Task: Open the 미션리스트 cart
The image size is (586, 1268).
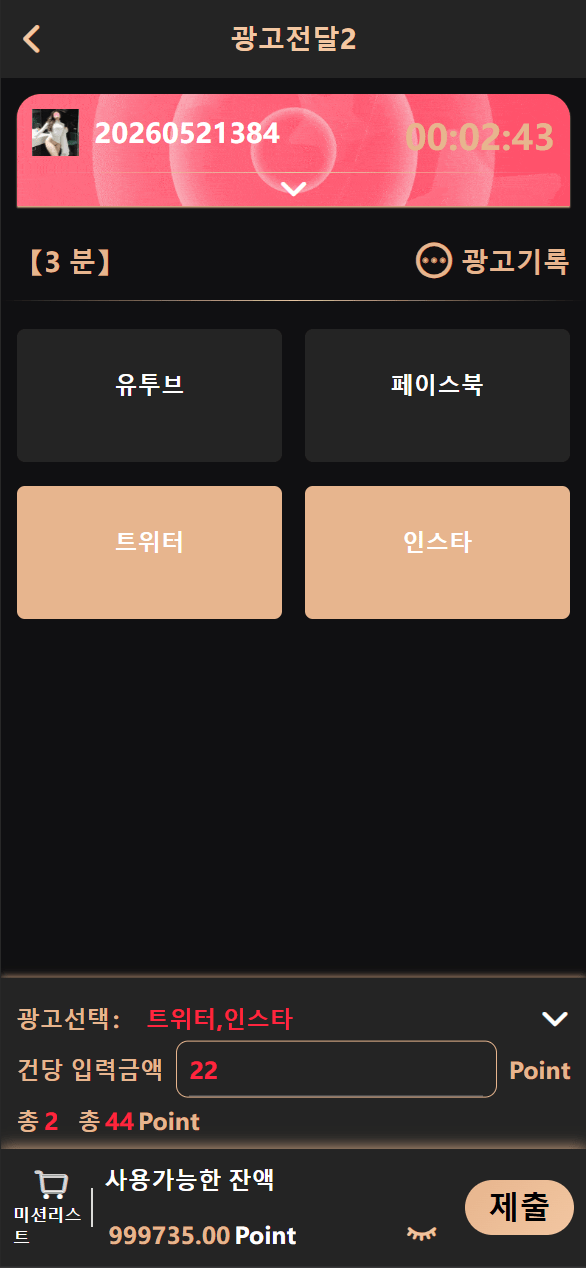Action: pos(47,1207)
